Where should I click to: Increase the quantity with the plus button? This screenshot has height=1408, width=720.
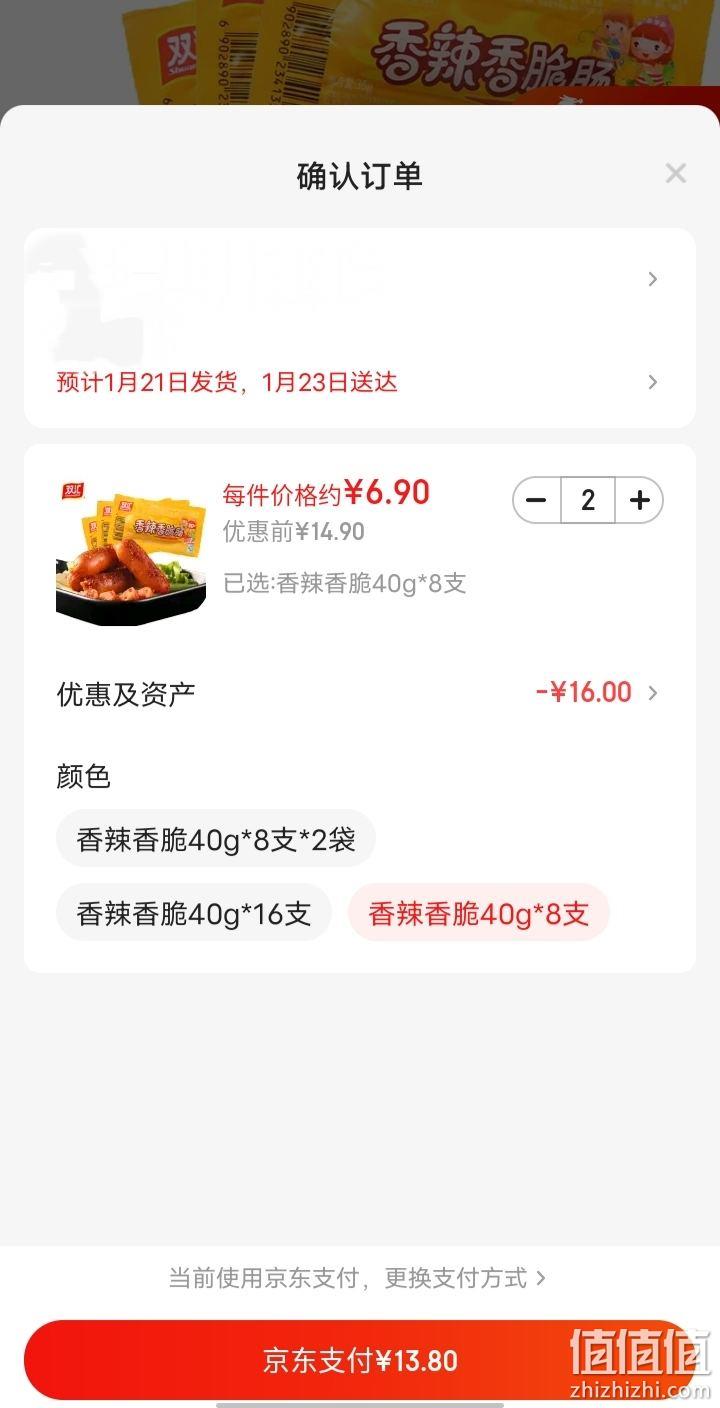point(639,500)
